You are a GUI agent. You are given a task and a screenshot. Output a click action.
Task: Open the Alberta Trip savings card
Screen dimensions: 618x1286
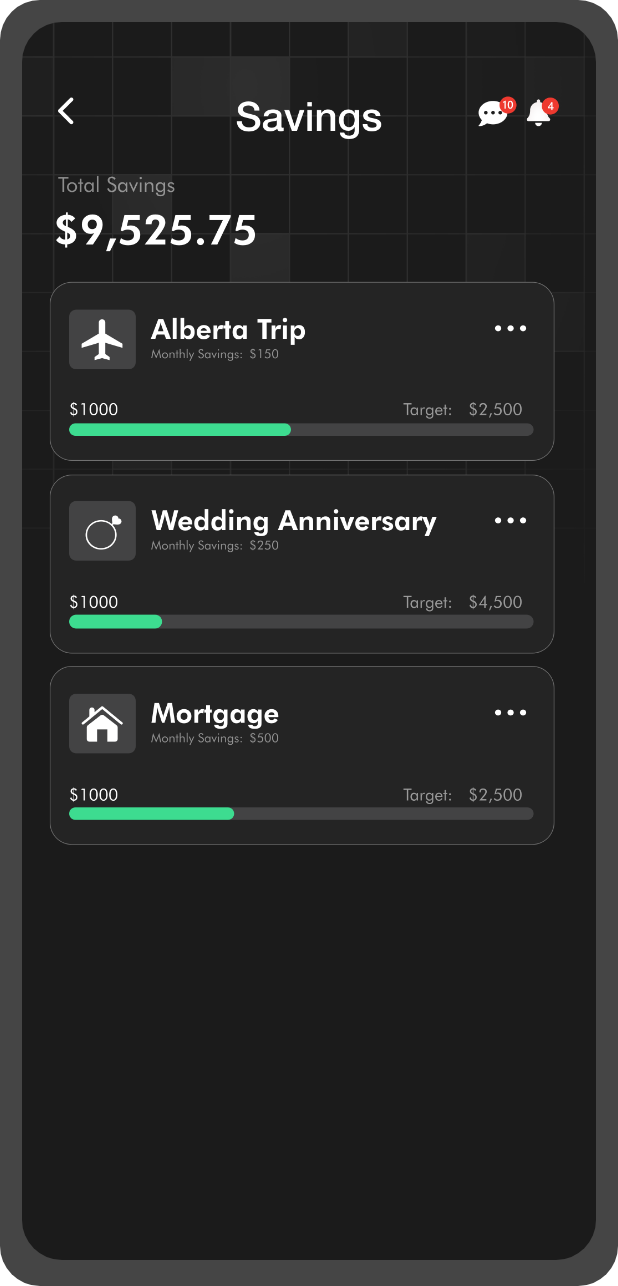coord(302,371)
